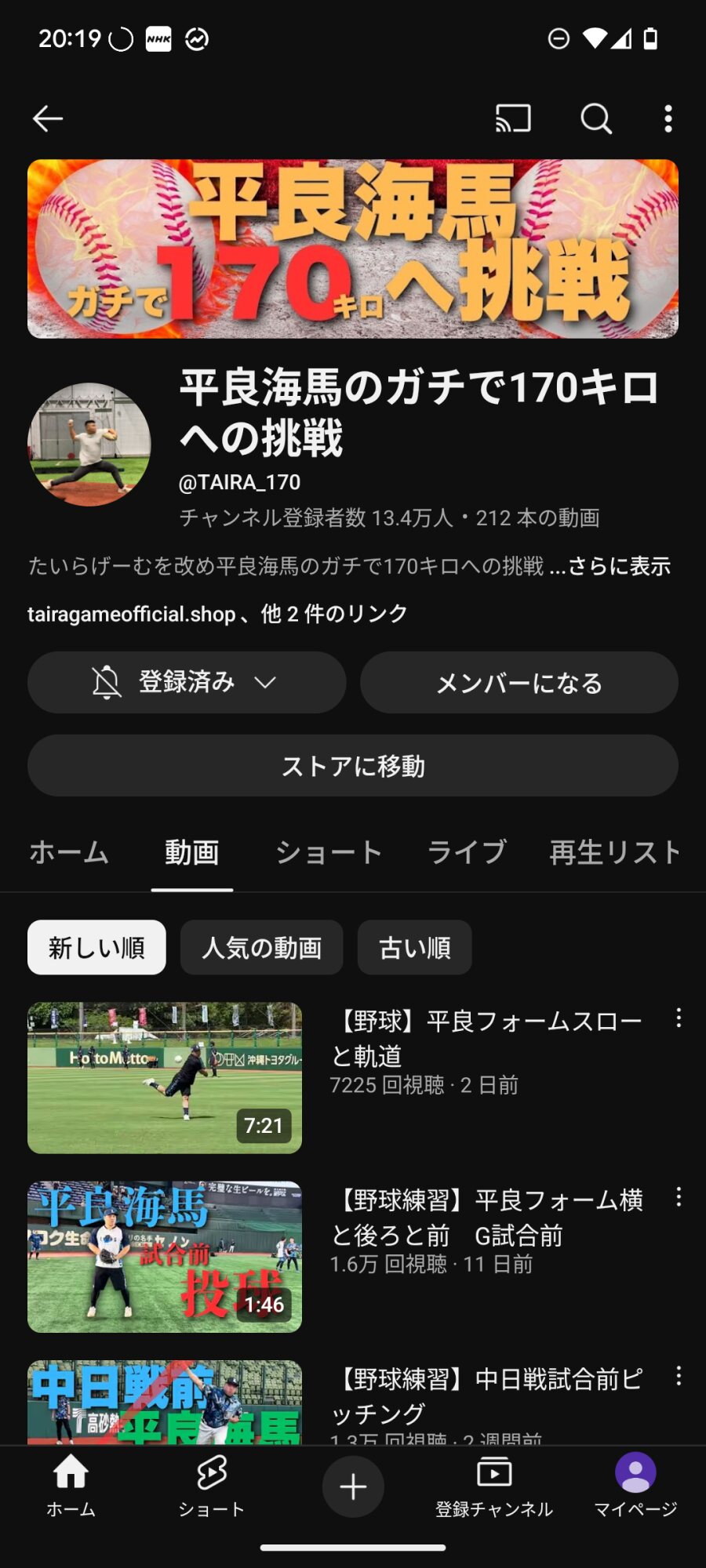
Task: Tap the メンバーになる button
Action: click(519, 683)
